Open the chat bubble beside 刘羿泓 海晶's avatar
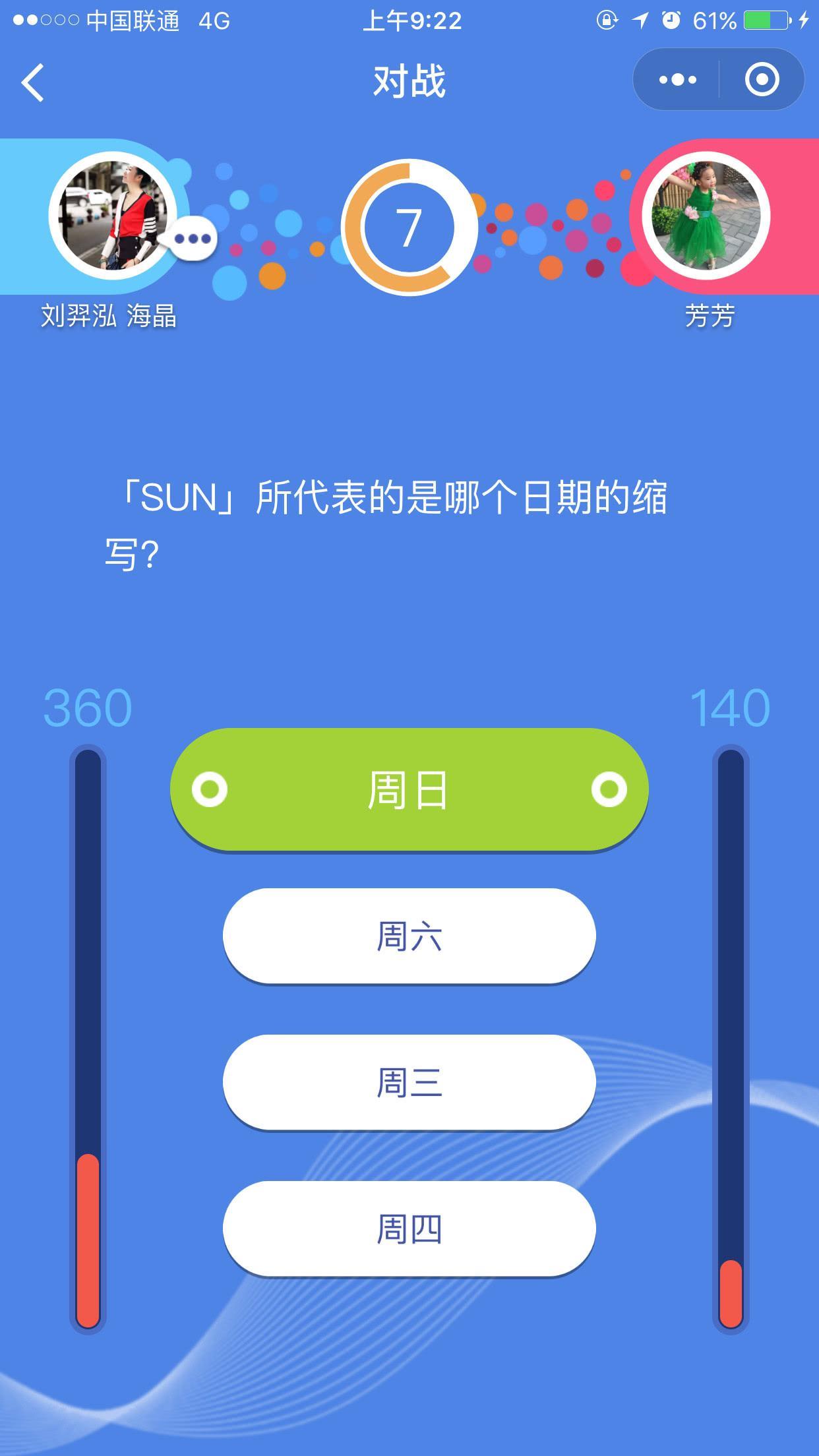Image resolution: width=819 pixels, height=1456 pixels. (x=192, y=238)
